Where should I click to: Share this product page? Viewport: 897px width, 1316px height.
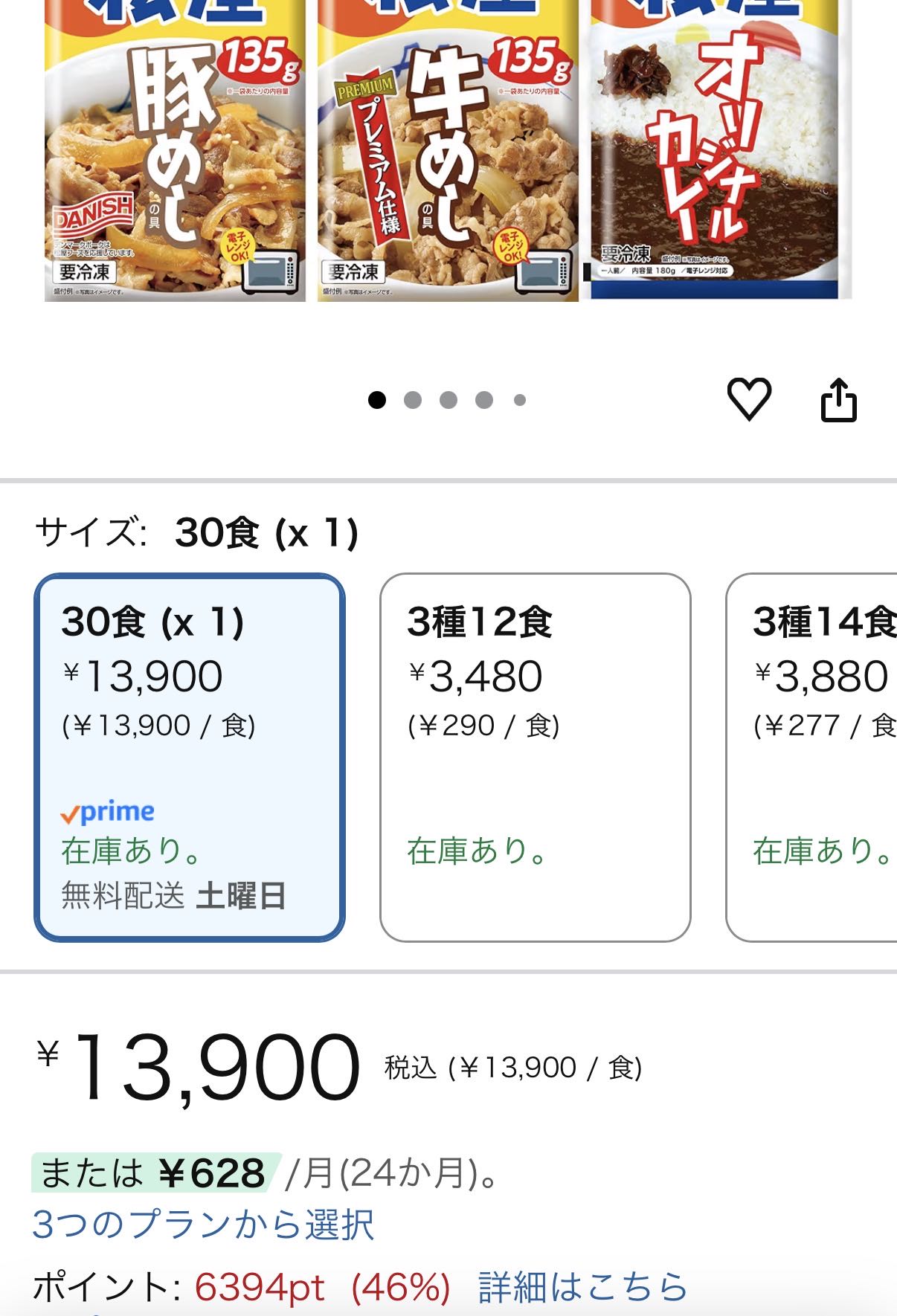click(838, 400)
